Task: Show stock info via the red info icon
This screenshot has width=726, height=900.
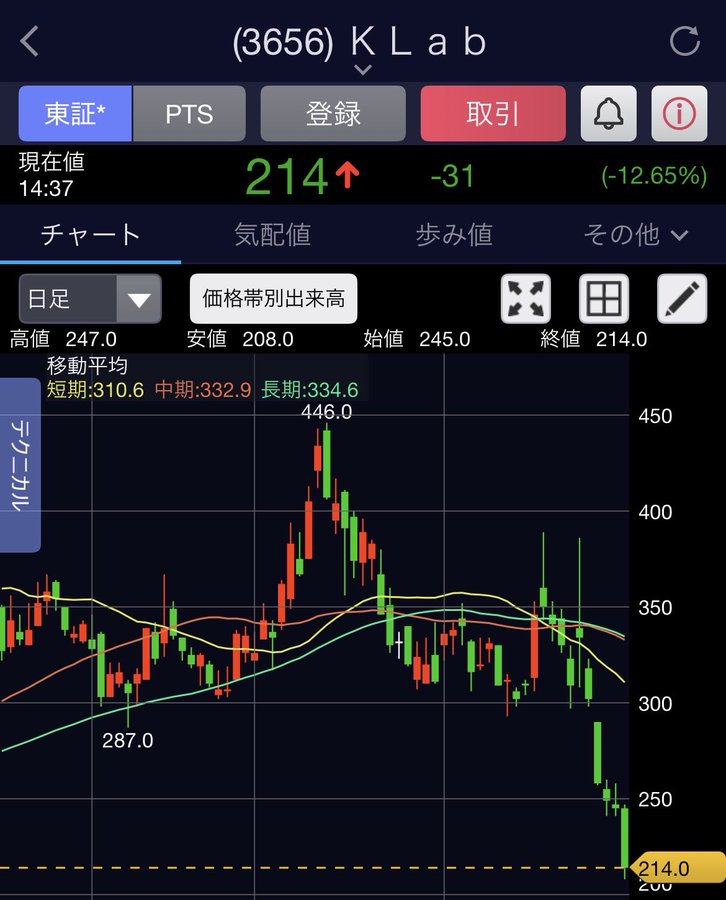Action: tap(679, 114)
